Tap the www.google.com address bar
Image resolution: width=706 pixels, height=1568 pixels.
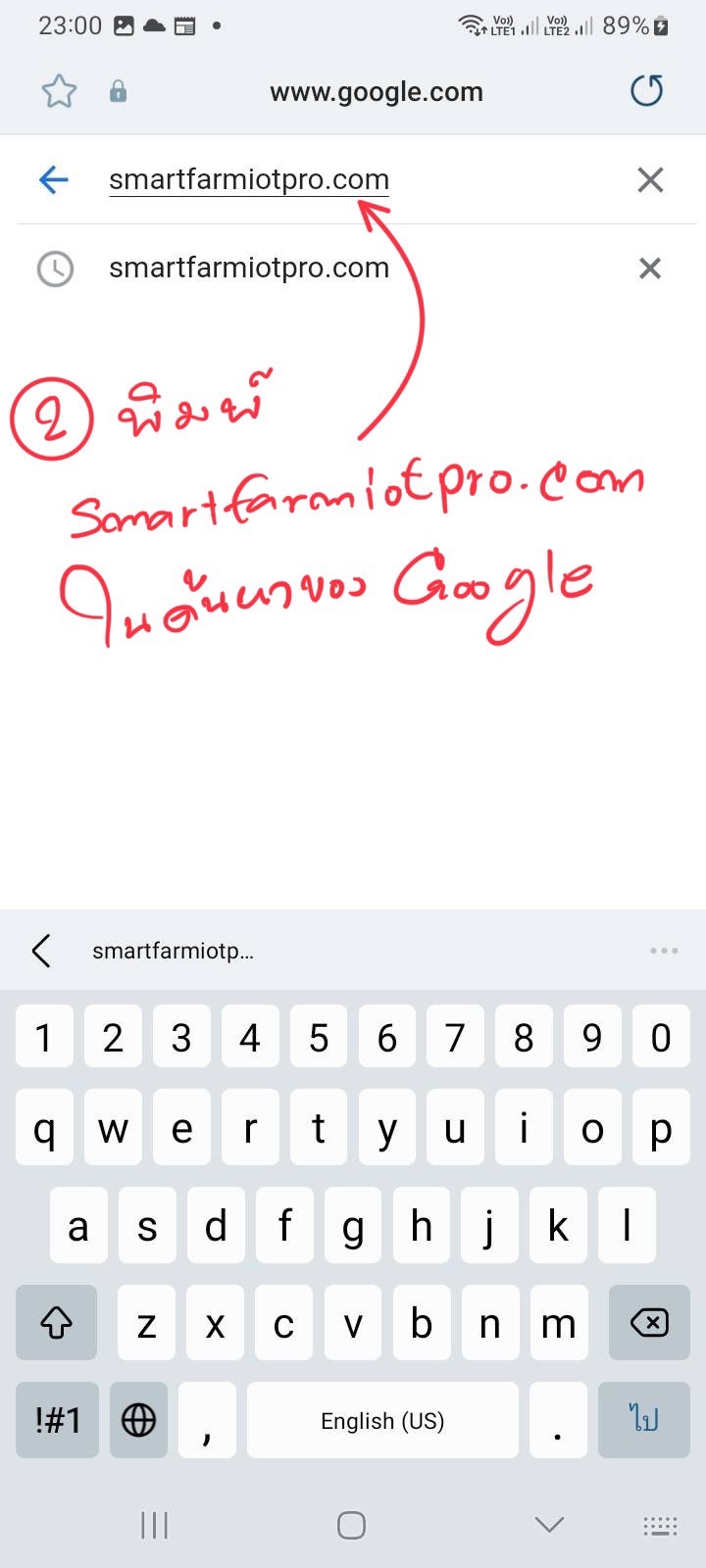pos(377,92)
